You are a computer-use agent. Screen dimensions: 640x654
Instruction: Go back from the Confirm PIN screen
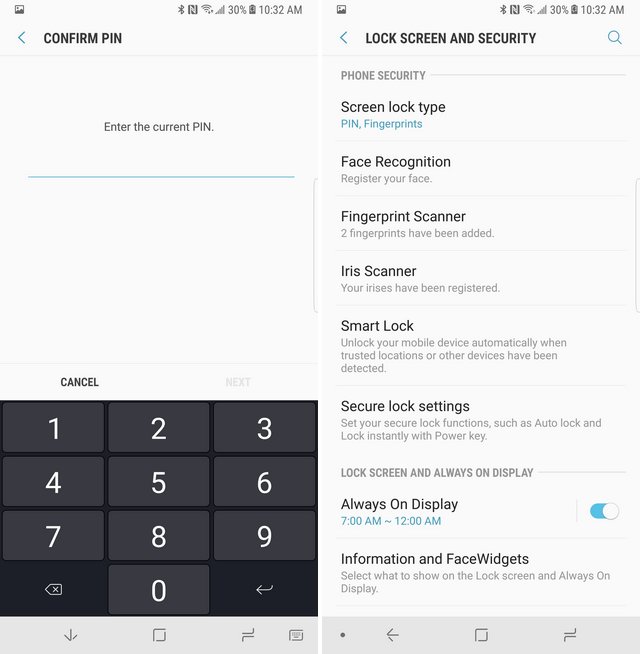[22, 38]
